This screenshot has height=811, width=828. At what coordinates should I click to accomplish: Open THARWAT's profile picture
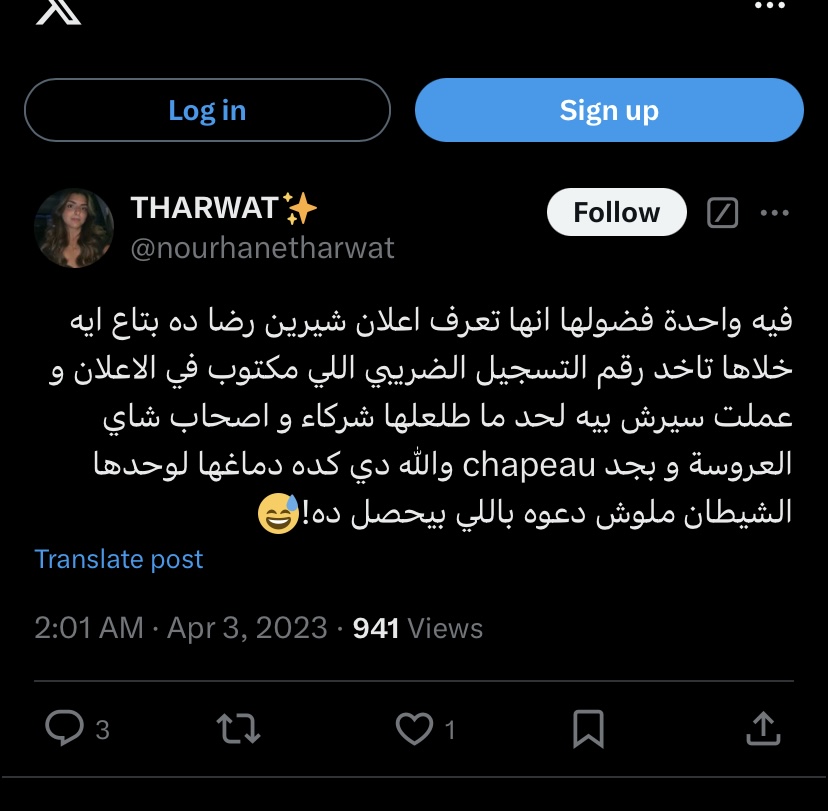coord(74,228)
